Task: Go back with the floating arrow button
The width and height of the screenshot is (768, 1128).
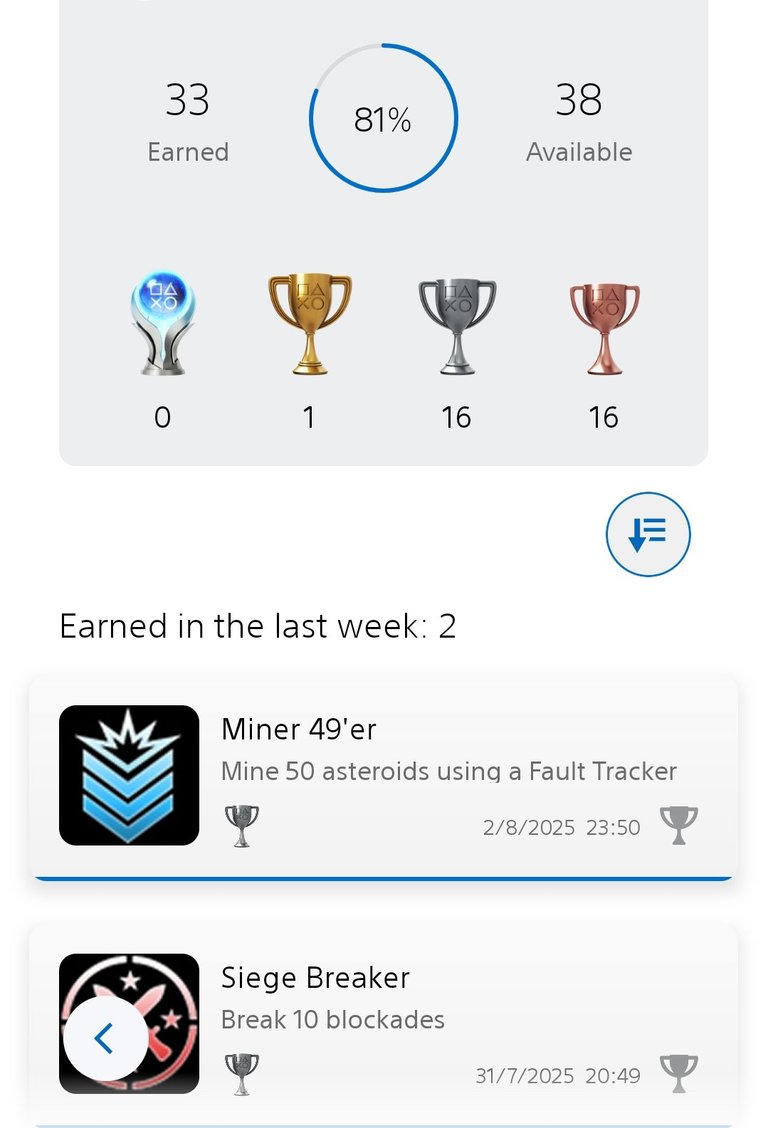Action: (x=104, y=1038)
